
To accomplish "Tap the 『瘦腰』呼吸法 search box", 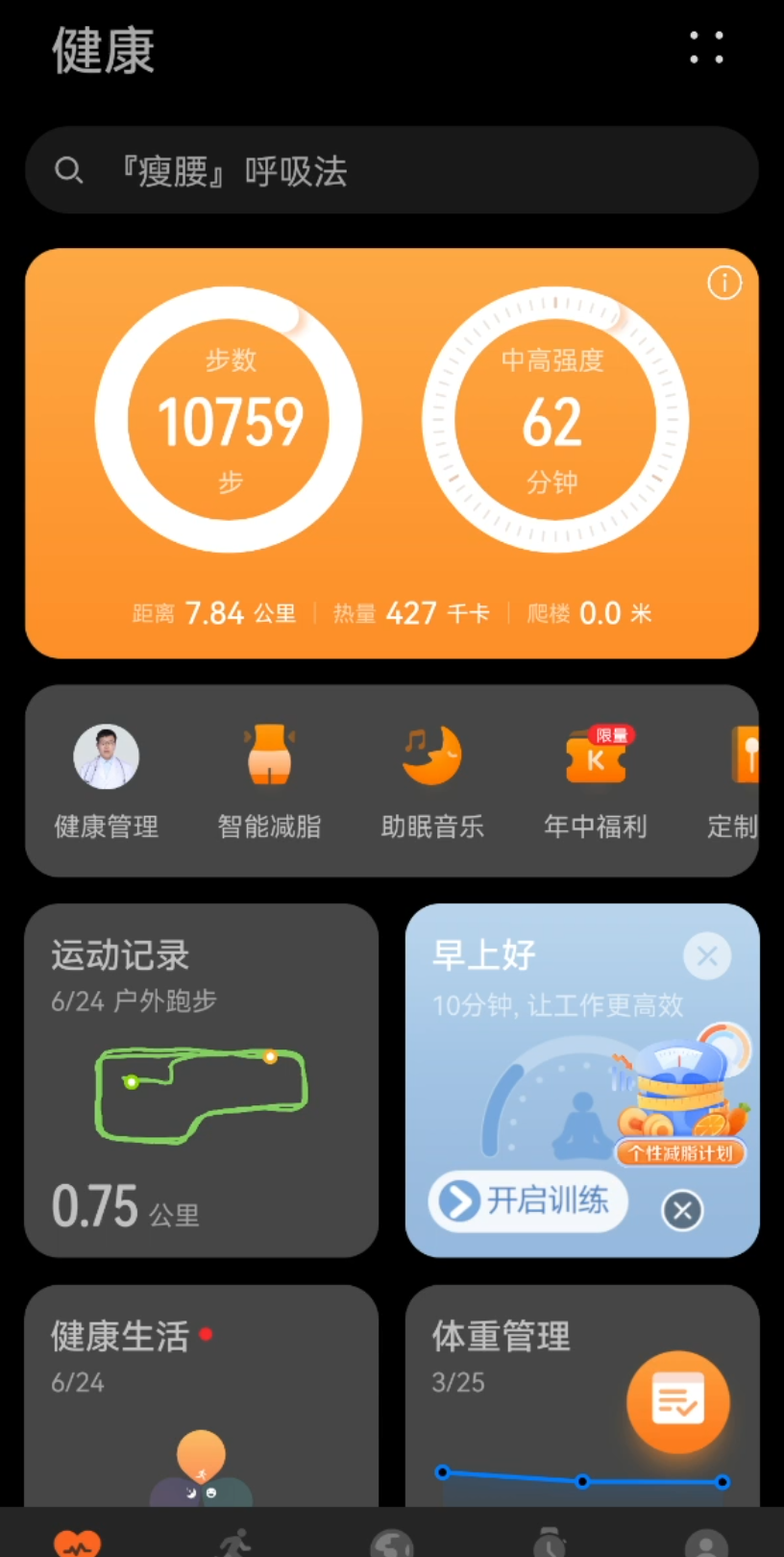I will (392, 170).
